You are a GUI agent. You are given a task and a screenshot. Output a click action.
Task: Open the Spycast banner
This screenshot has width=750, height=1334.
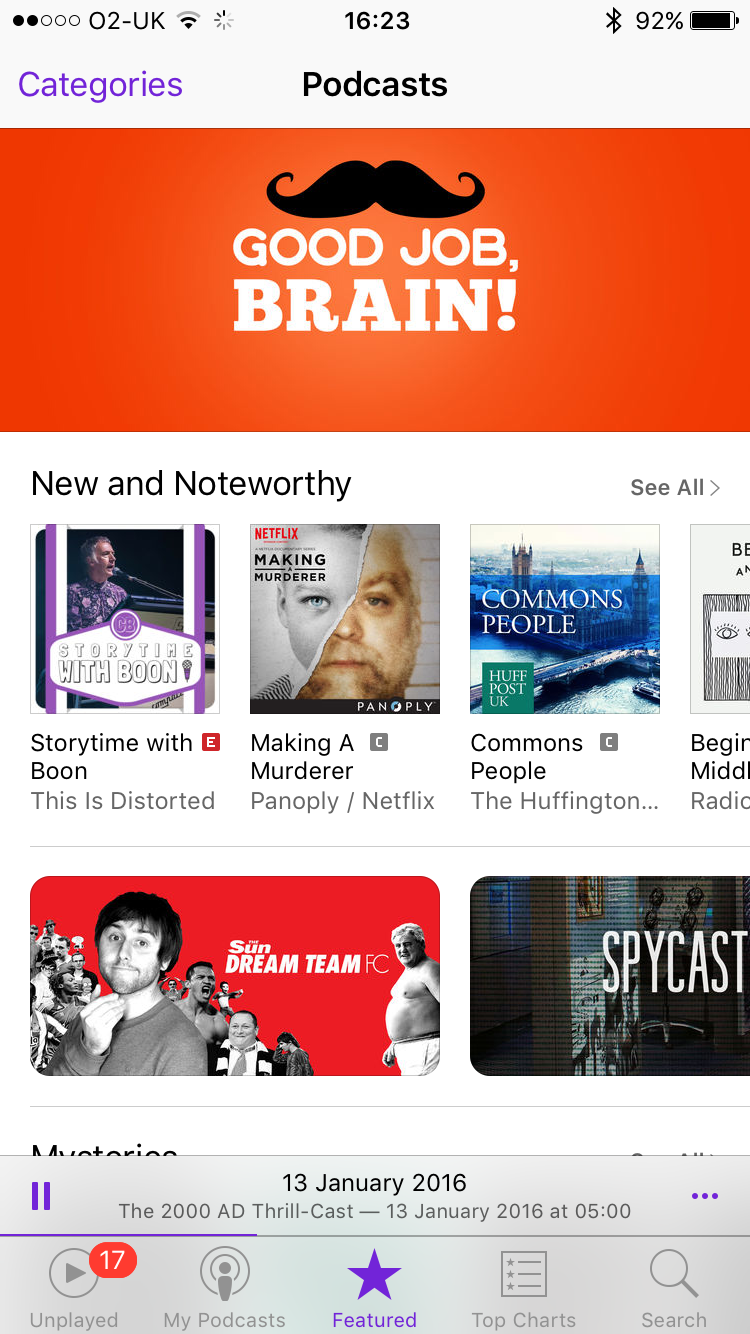pos(610,976)
